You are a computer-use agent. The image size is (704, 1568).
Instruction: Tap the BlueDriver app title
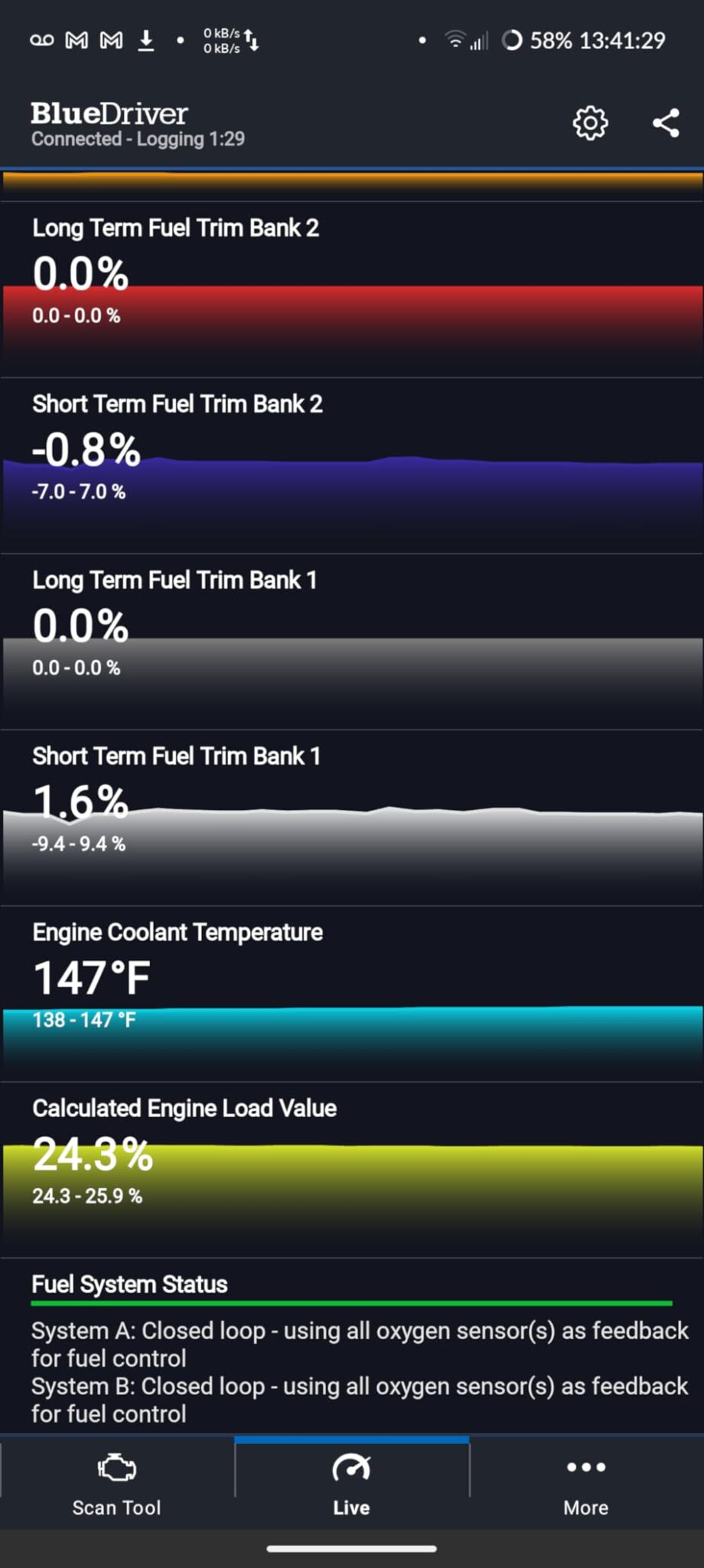point(109,113)
